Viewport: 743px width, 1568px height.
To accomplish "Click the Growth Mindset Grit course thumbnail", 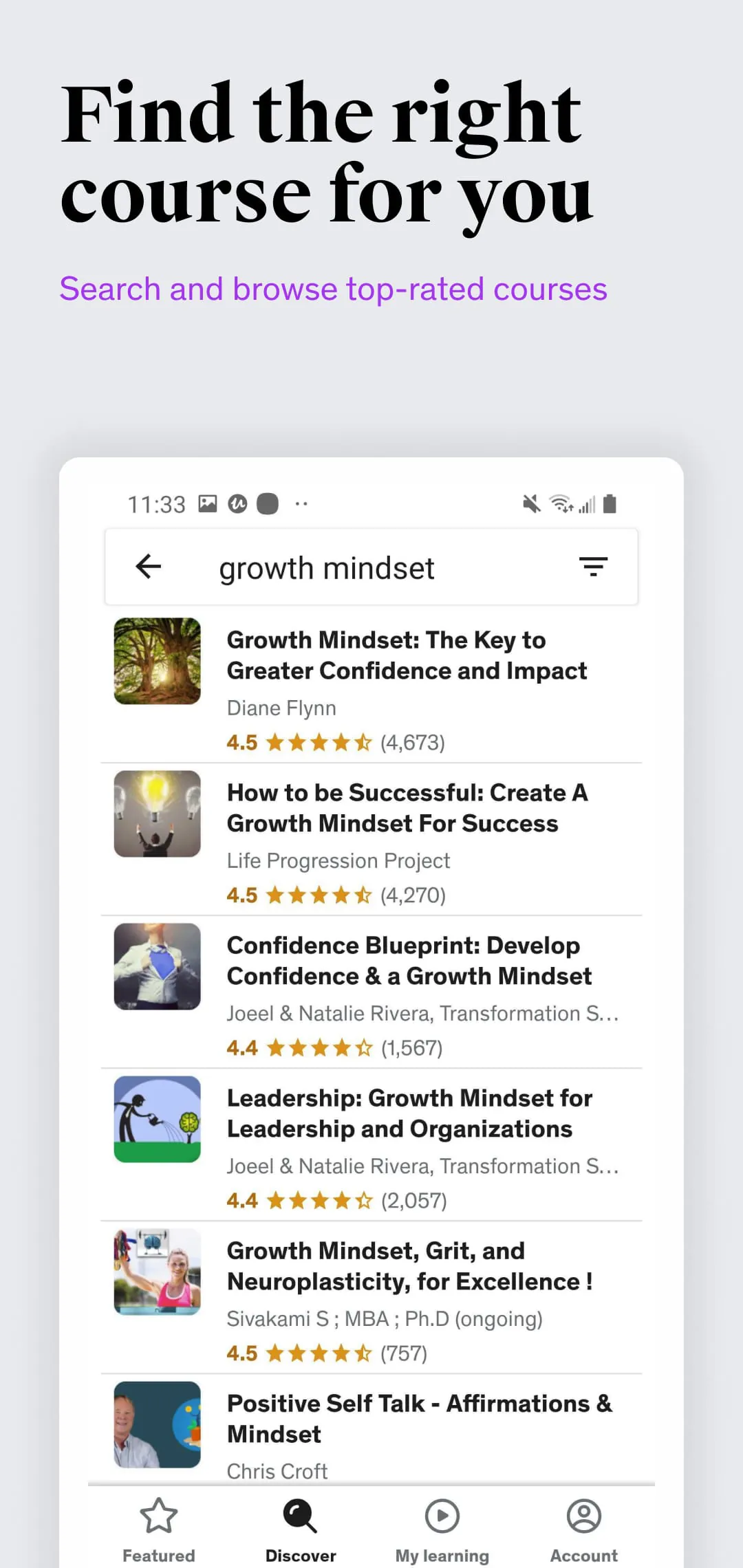I will point(156,1272).
